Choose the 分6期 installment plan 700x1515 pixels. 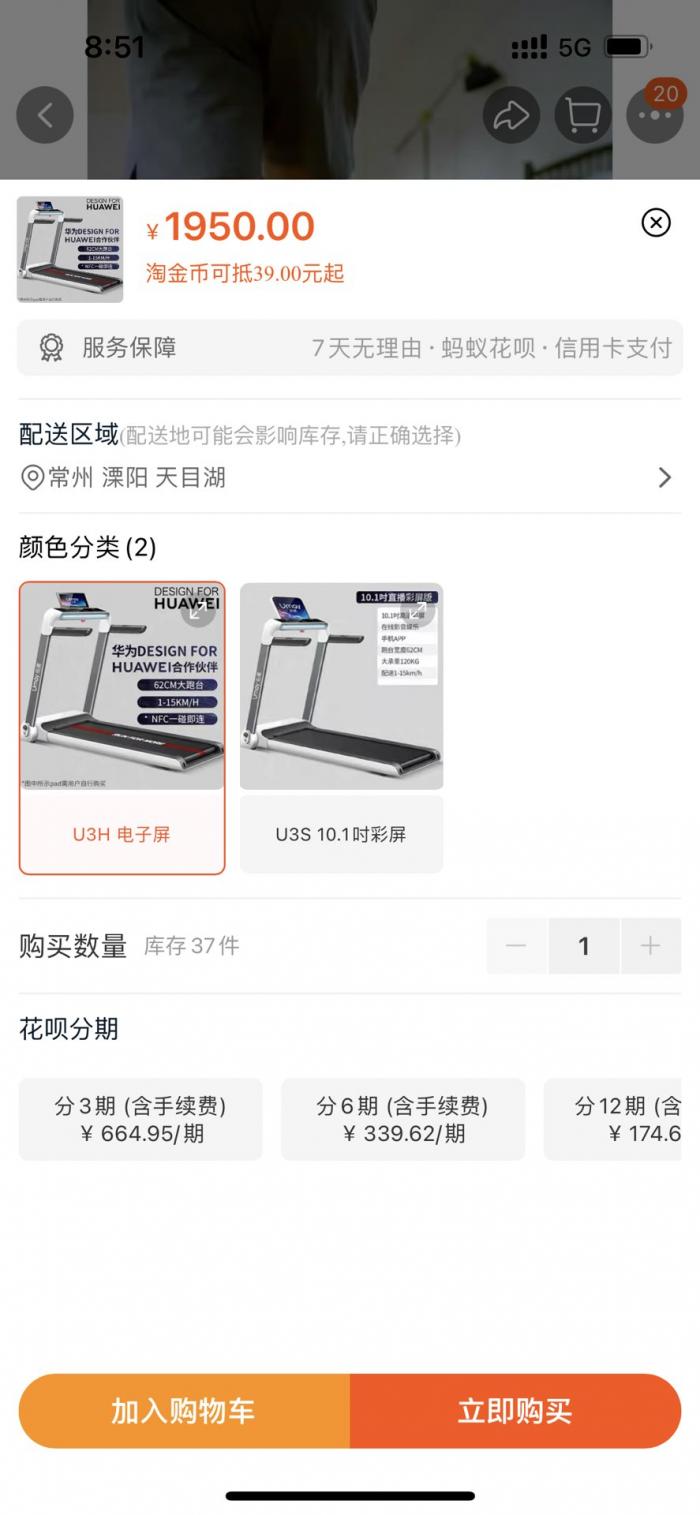tap(402, 1119)
